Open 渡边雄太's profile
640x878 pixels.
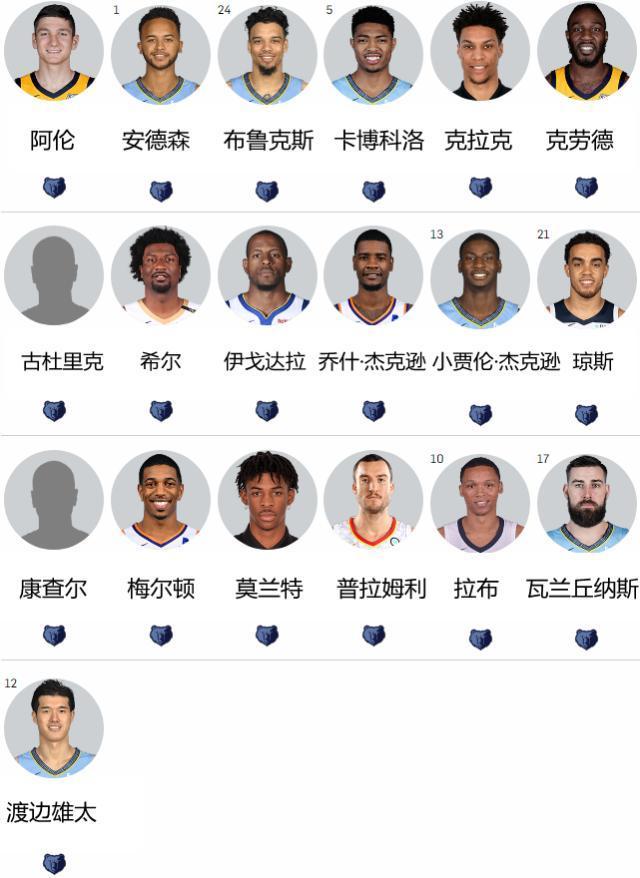(x=53, y=727)
